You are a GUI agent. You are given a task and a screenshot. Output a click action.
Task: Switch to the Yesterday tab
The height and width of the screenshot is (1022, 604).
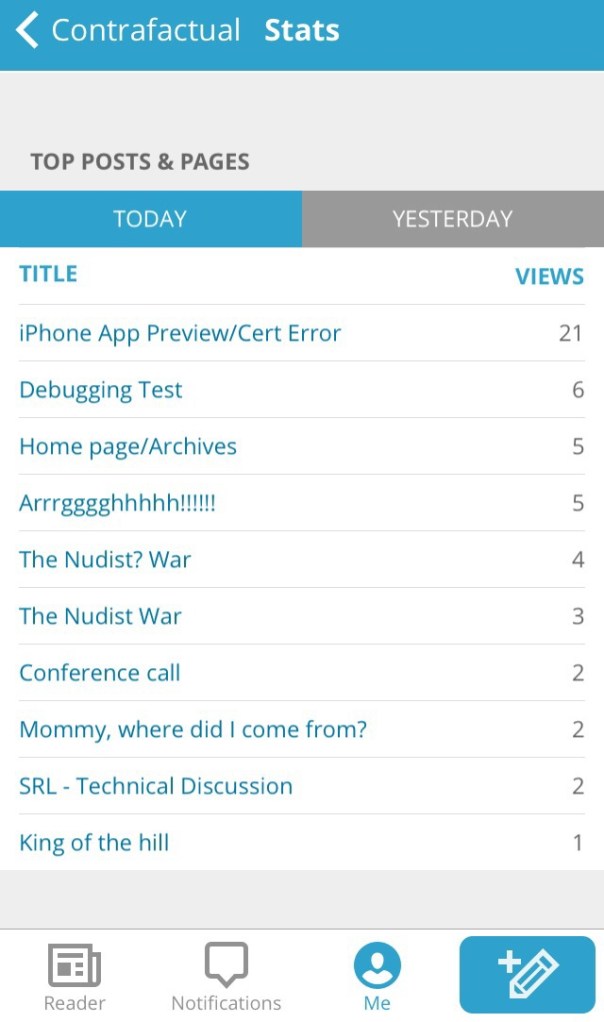click(x=452, y=219)
